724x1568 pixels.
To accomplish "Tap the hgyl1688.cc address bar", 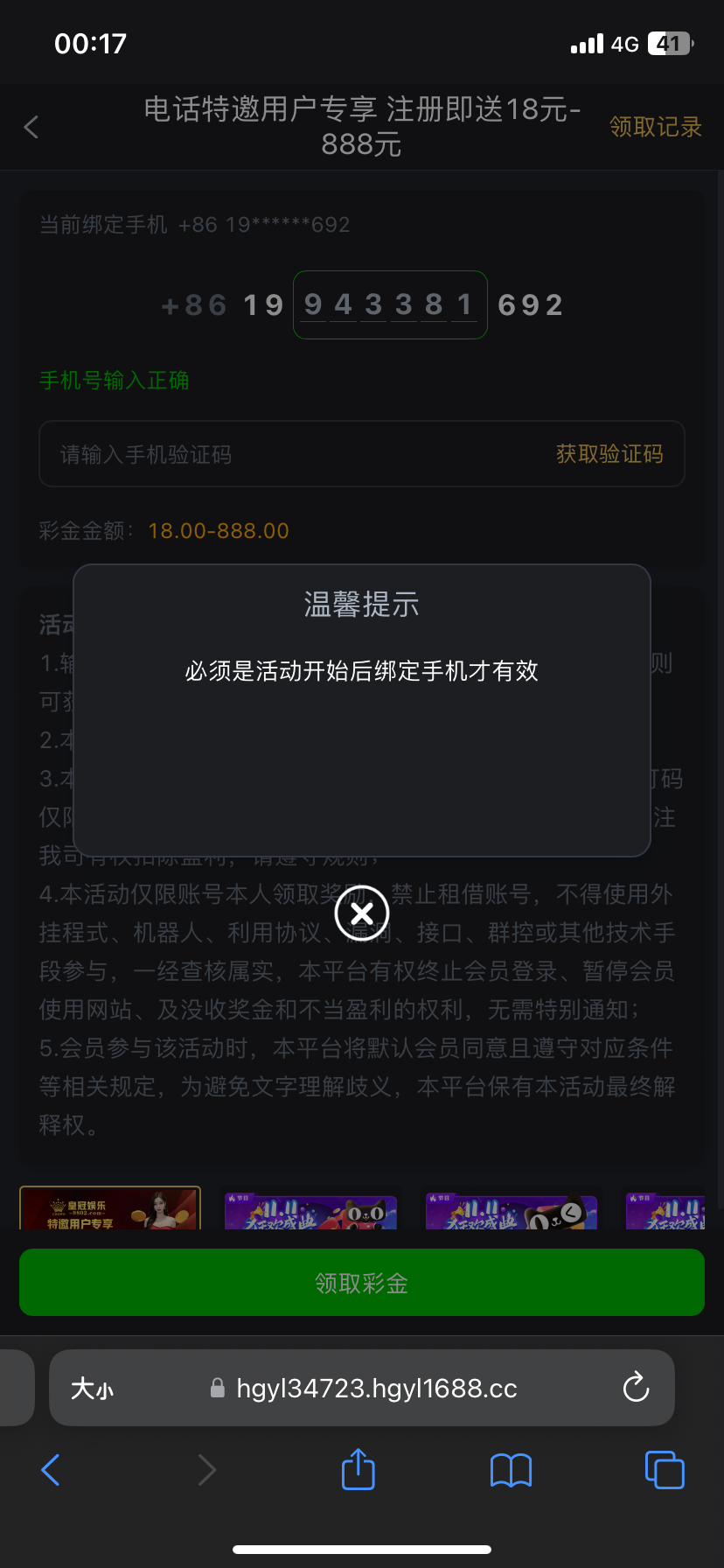I will (376, 1389).
